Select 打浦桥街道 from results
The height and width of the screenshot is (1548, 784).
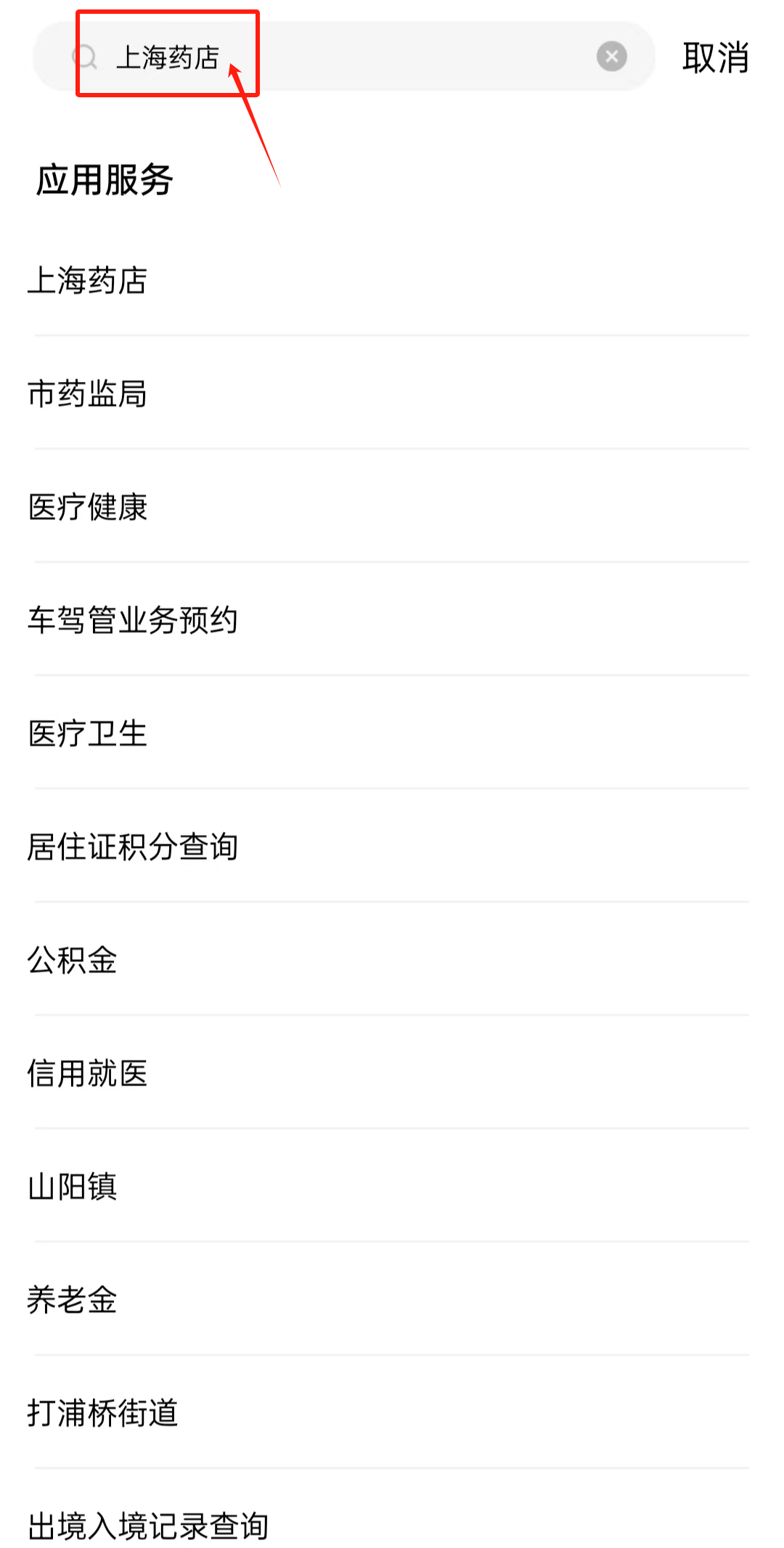pyautogui.click(x=103, y=1413)
